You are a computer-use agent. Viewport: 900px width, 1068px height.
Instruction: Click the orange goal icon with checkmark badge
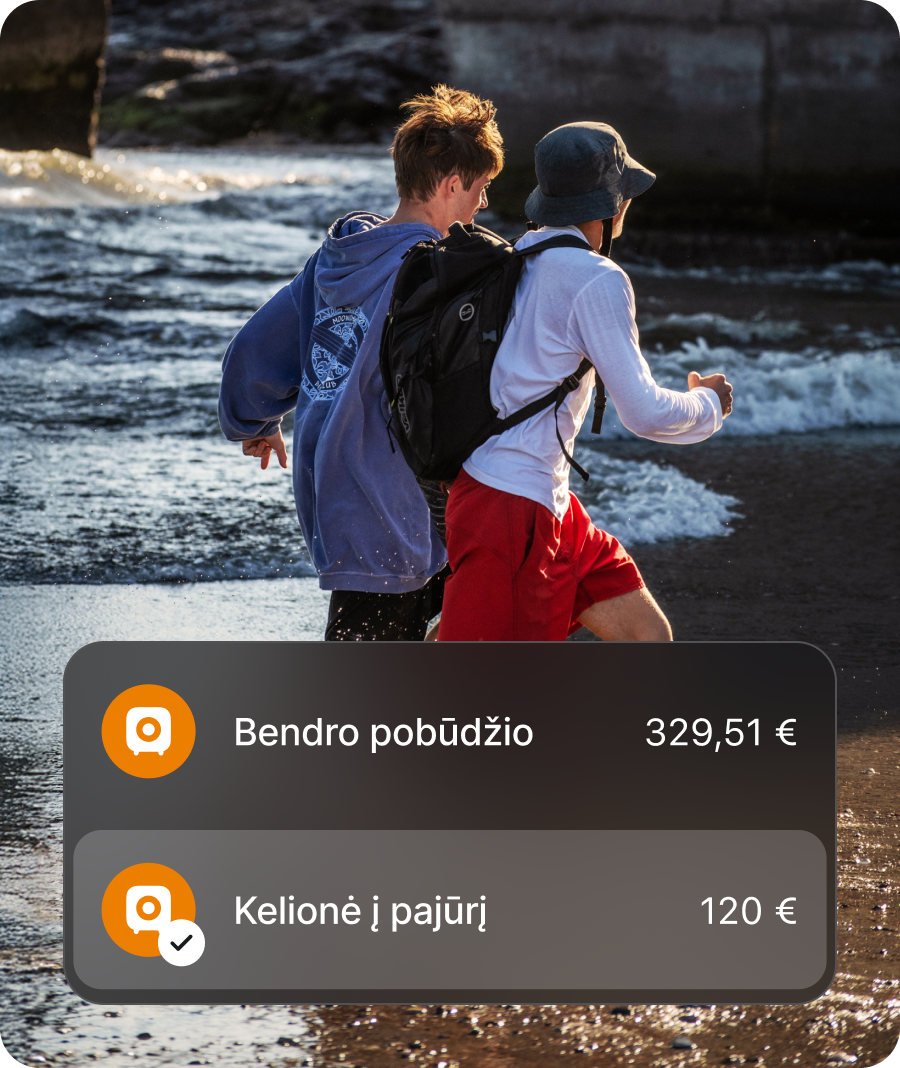(148, 912)
